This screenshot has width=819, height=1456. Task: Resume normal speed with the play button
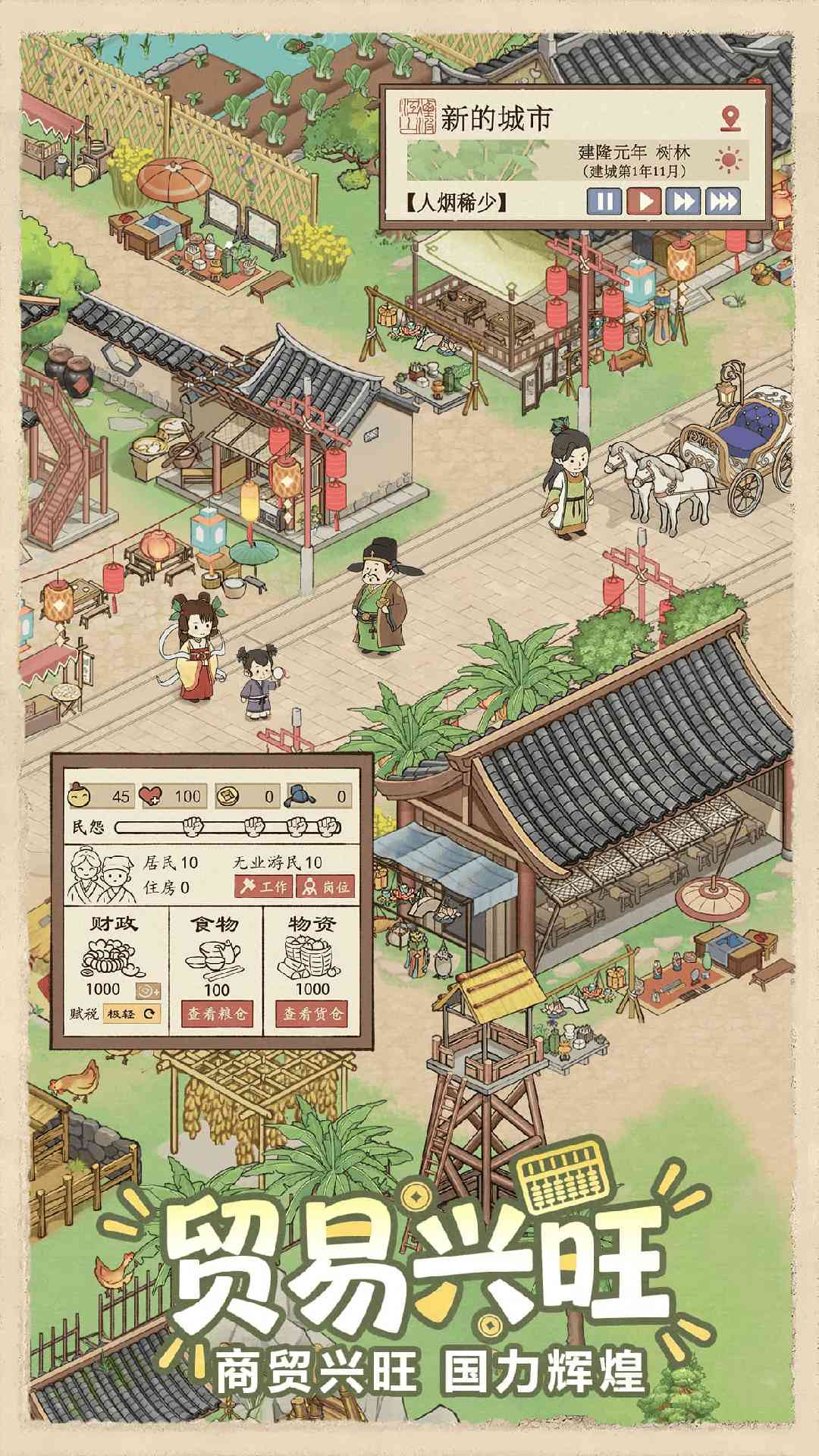pos(645,200)
